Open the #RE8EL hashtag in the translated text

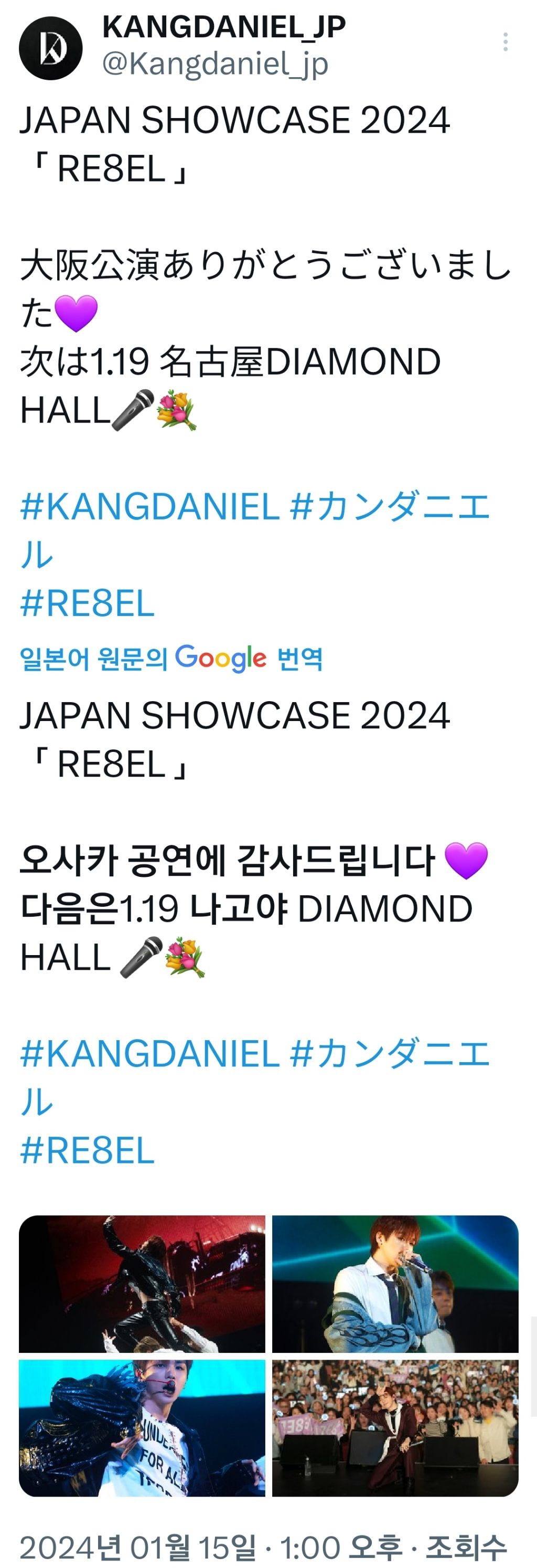pos(88,1150)
